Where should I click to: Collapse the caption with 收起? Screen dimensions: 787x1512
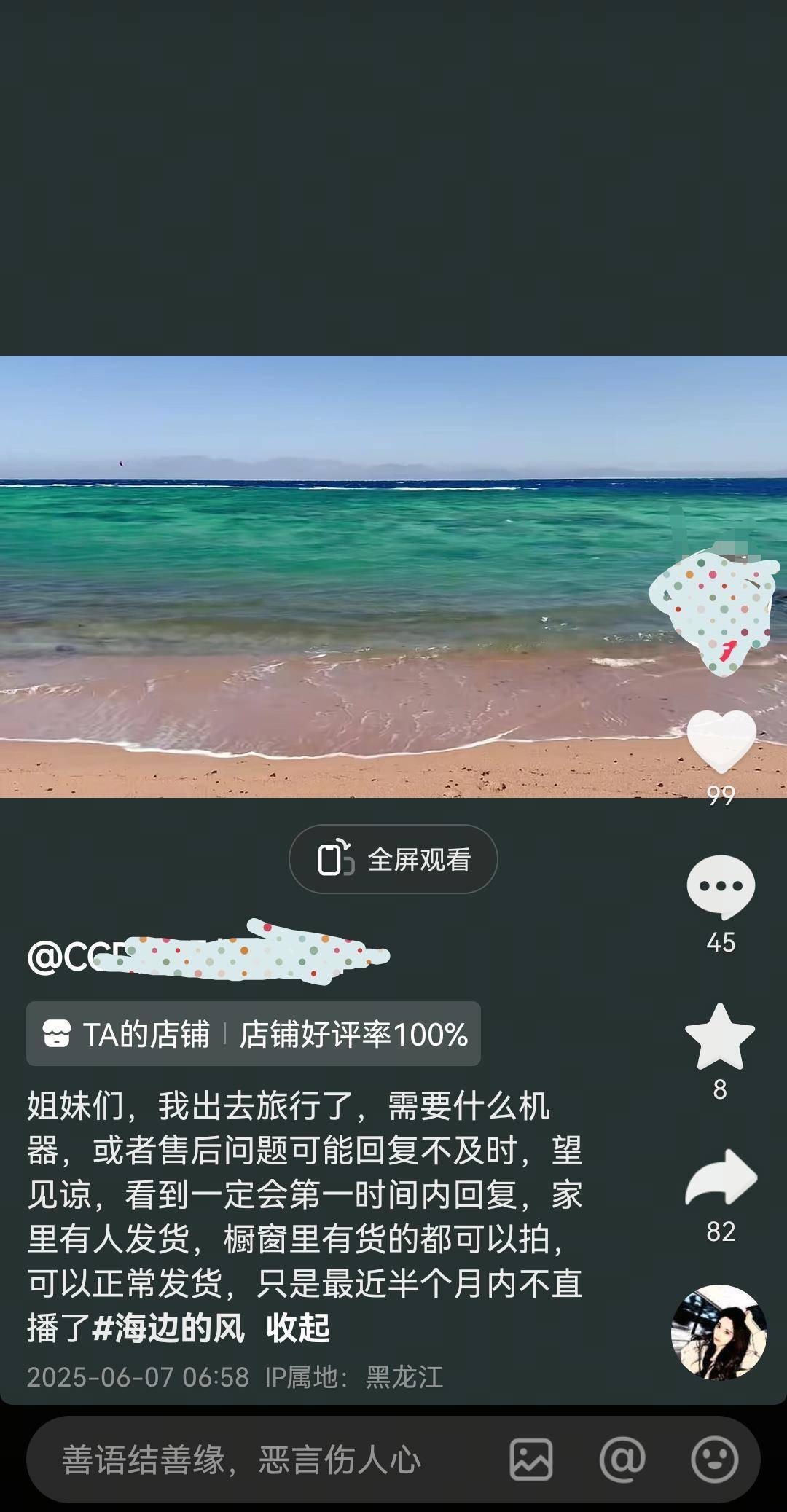click(x=298, y=1328)
